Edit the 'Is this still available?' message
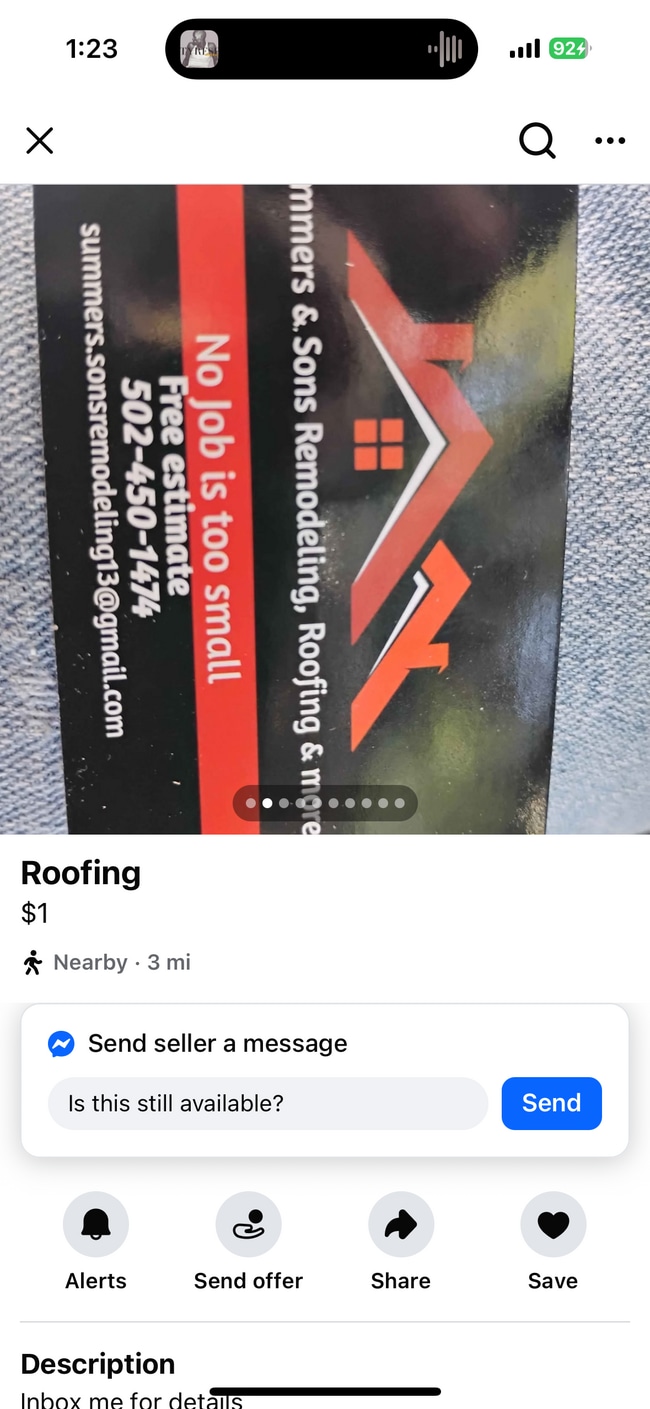This screenshot has width=650, height=1409. (x=267, y=1103)
